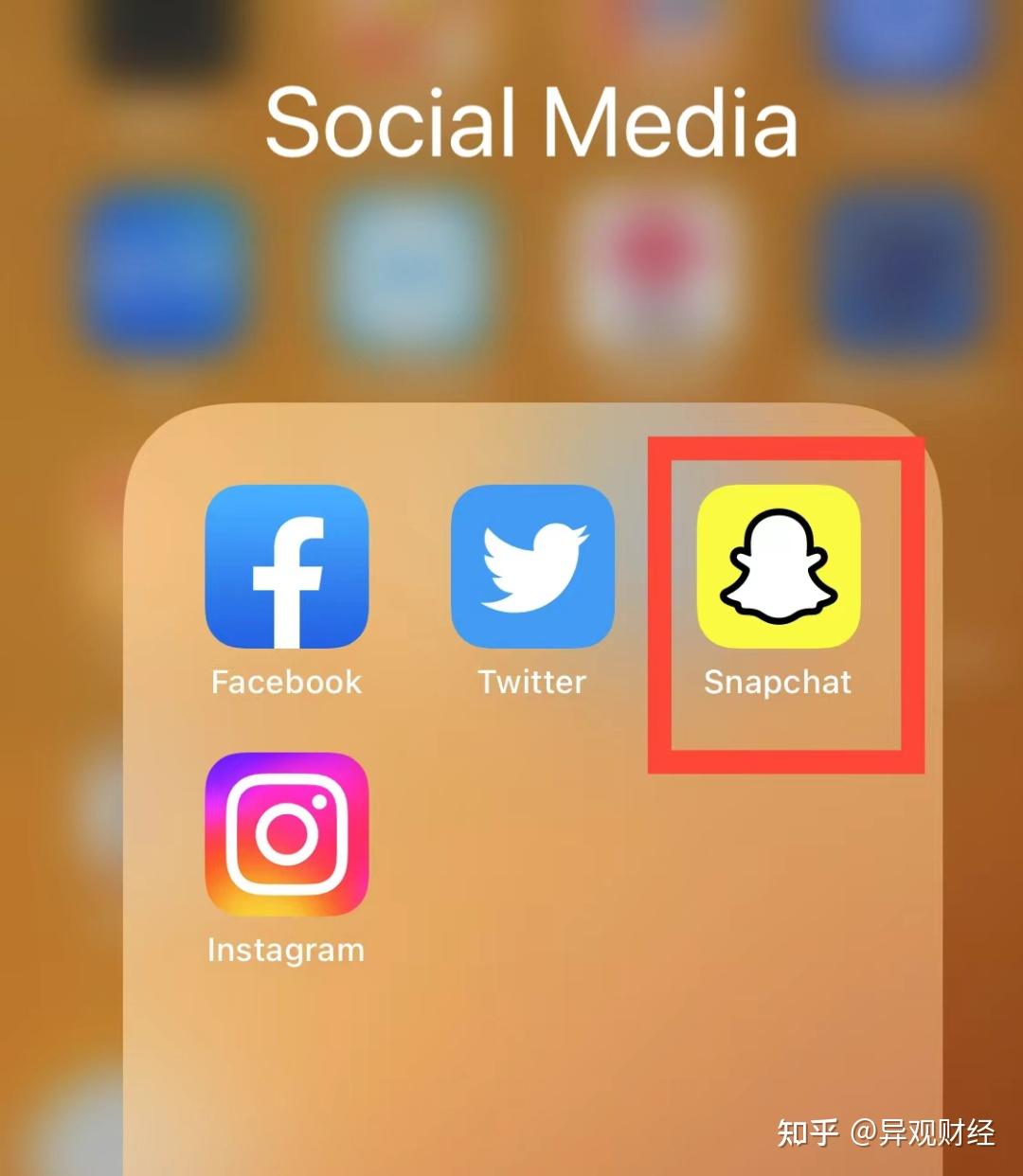This screenshot has width=1023, height=1176.
Task: Open the Facebook app
Action: click(286, 566)
